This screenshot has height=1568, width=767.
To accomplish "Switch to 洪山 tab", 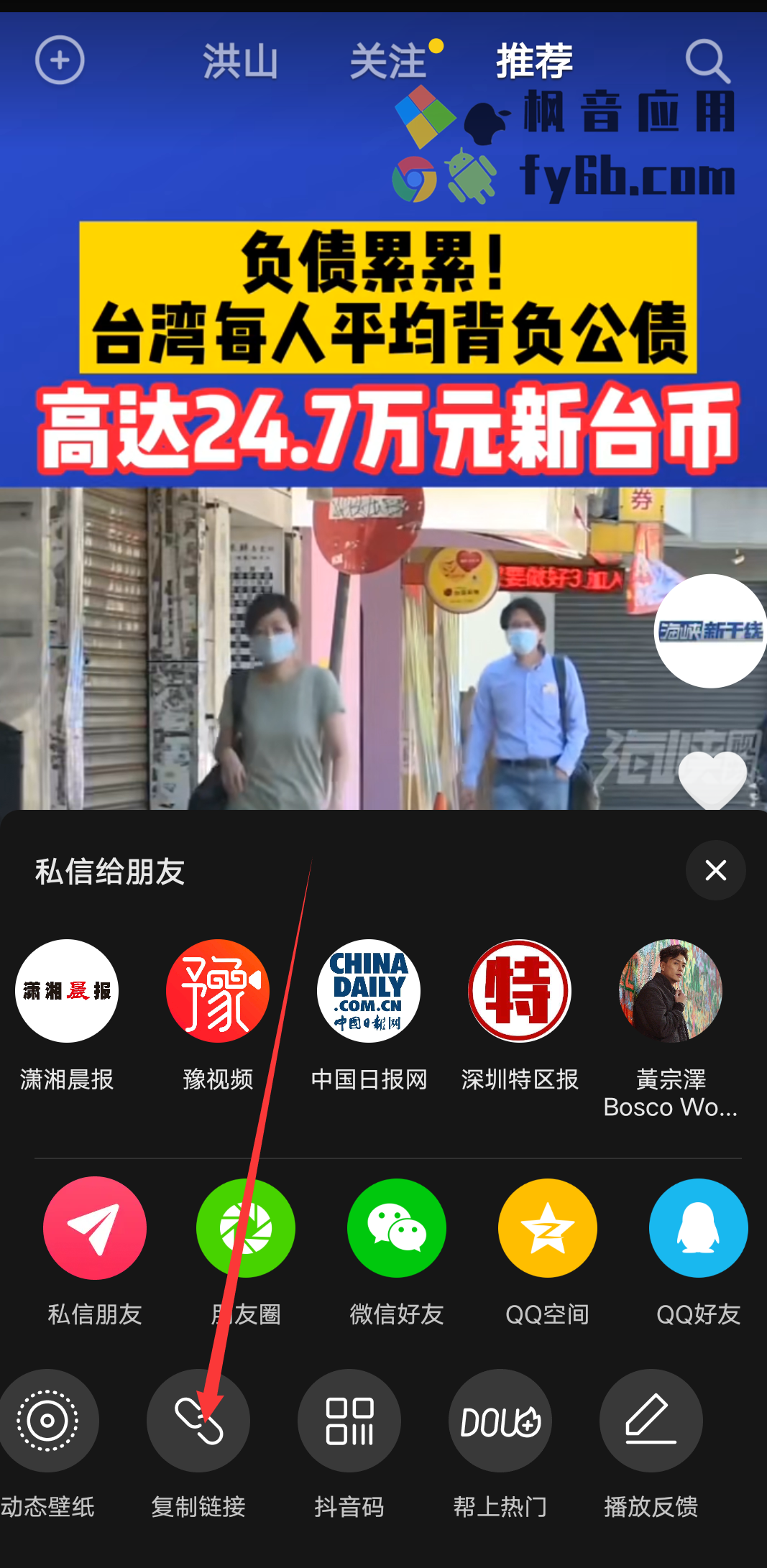I will [240, 61].
